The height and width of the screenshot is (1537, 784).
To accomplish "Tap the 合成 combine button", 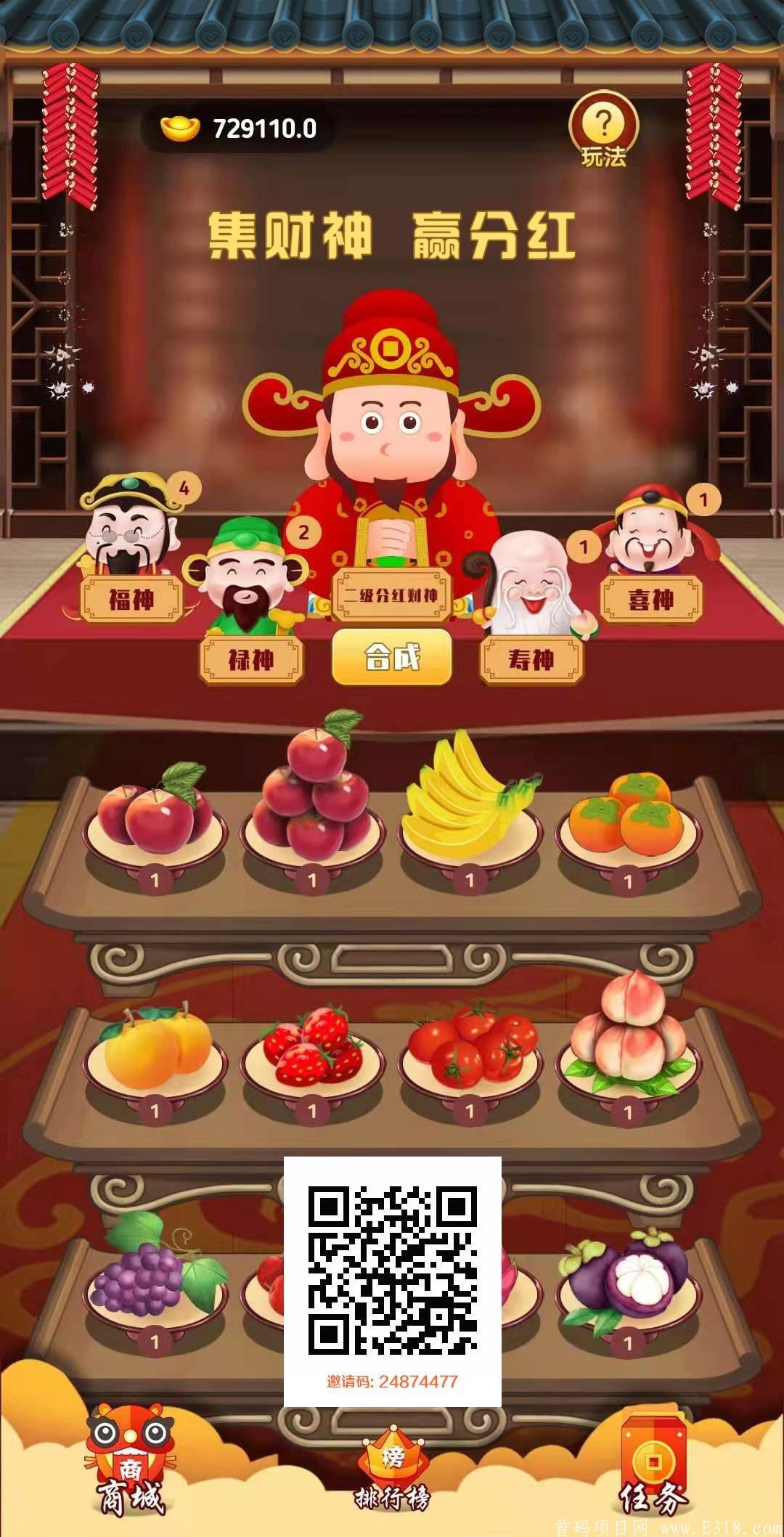I will coord(392,658).
